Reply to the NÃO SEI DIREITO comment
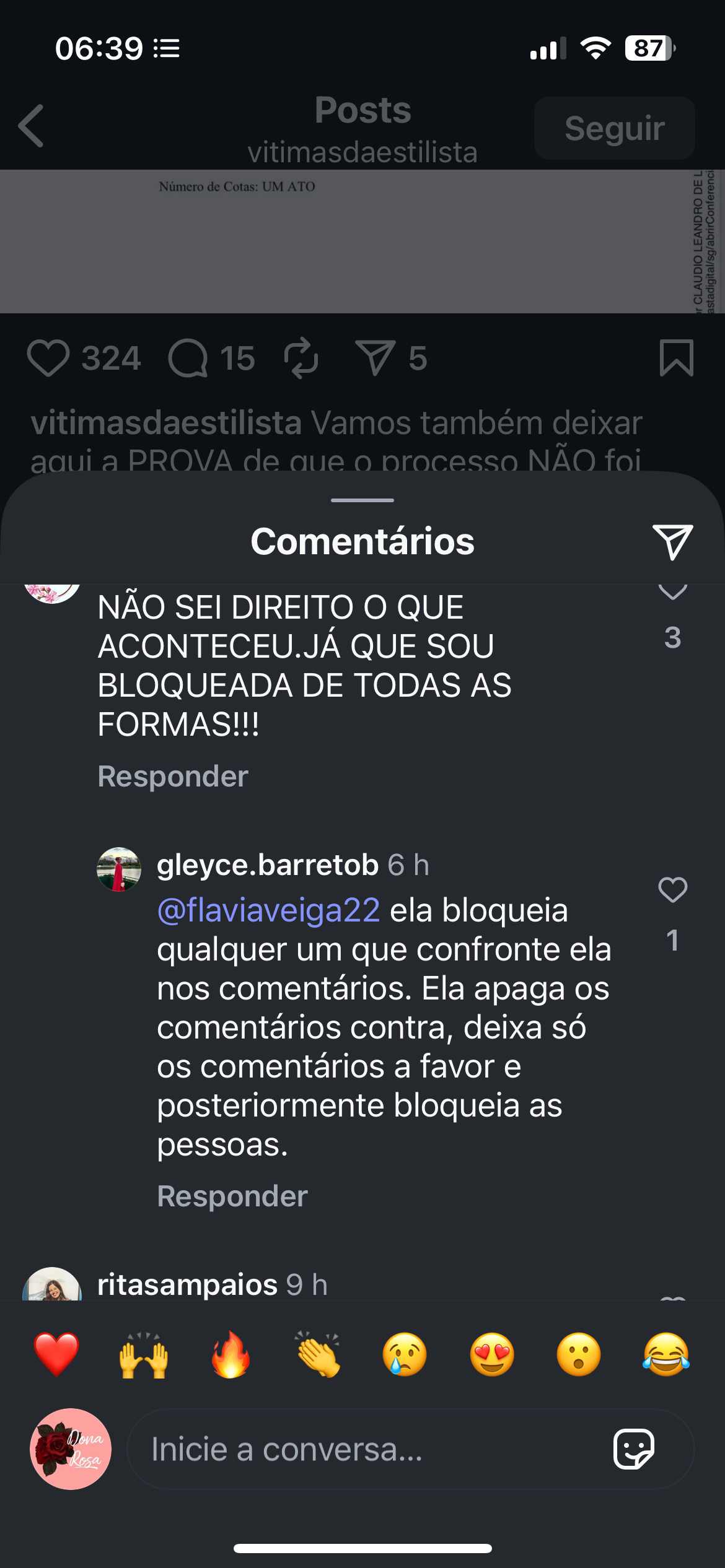This screenshot has width=725, height=1568. click(x=173, y=776)
